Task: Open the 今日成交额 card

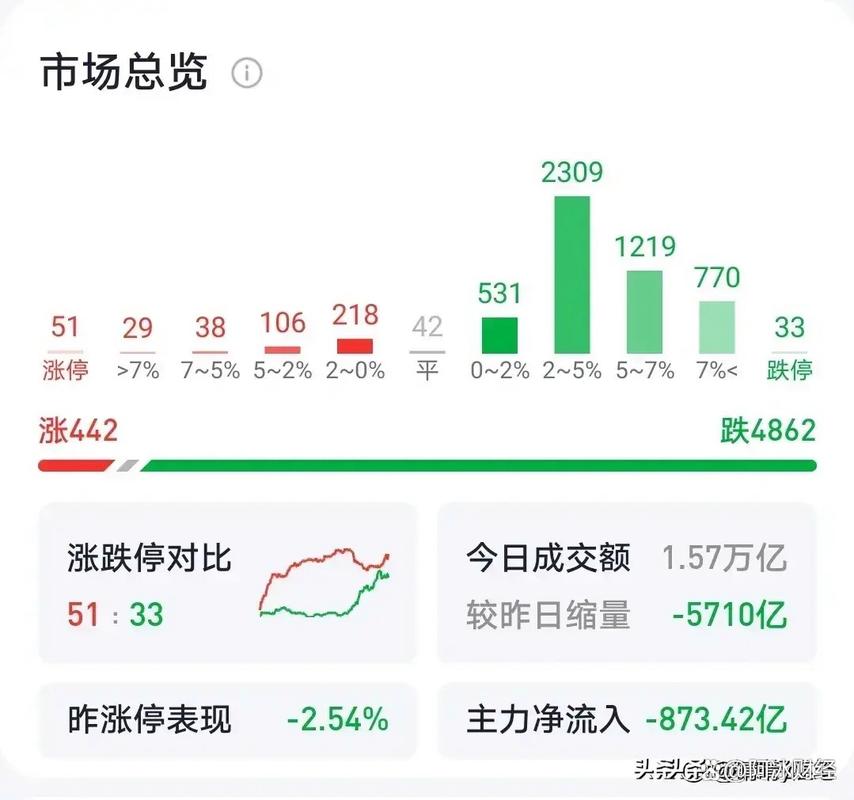Action: coord(627,584)
